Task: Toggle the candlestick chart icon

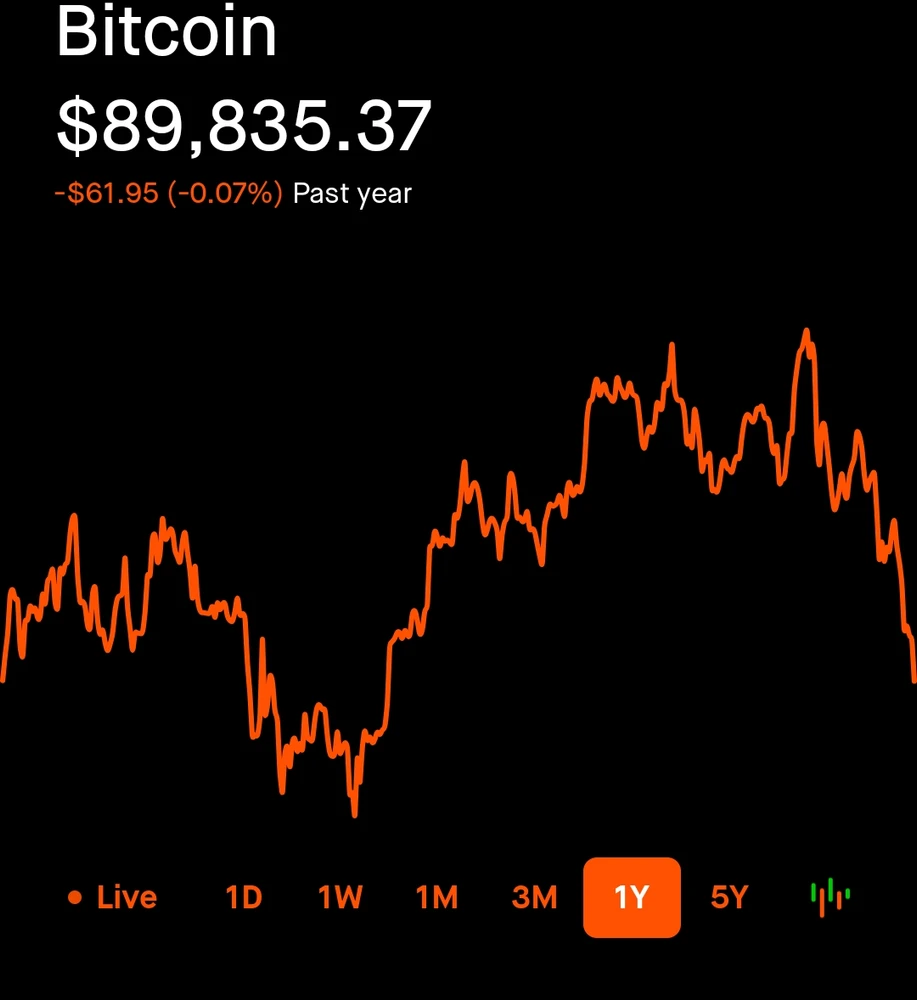Action: tap(829, 897)
